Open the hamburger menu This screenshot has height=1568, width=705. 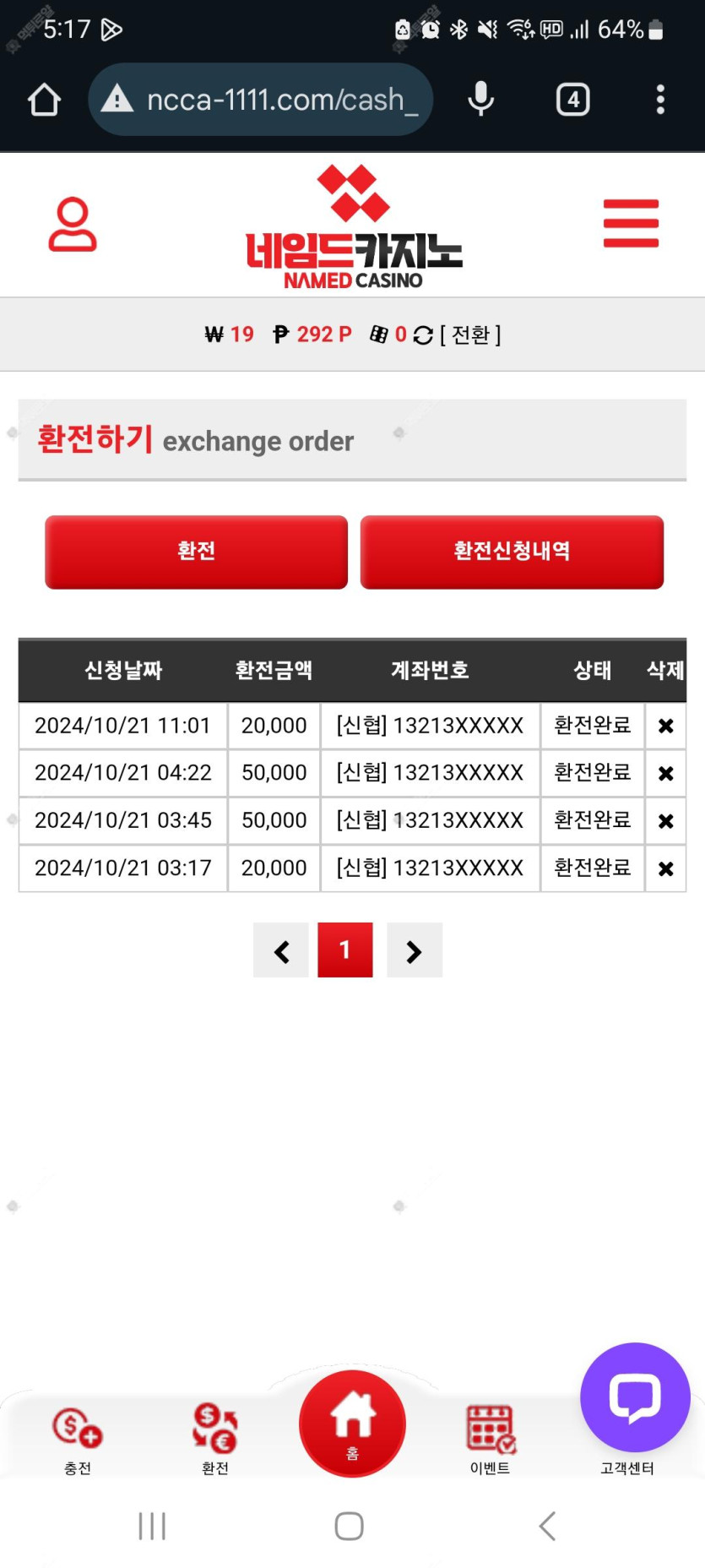pos(631,223)
